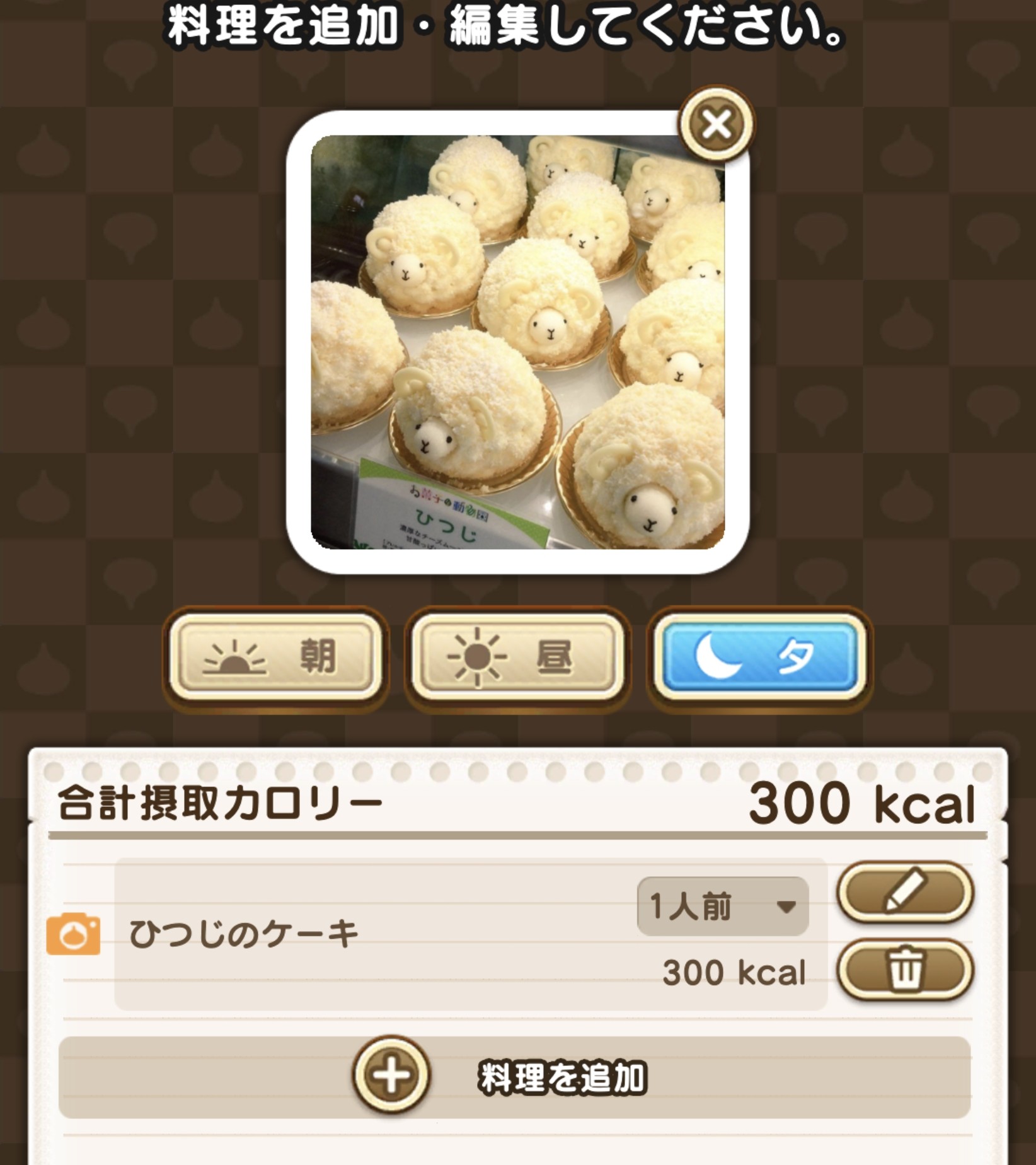
Task: Open the 1人前 serving size dropdown
Action: (x=723, y=907)
